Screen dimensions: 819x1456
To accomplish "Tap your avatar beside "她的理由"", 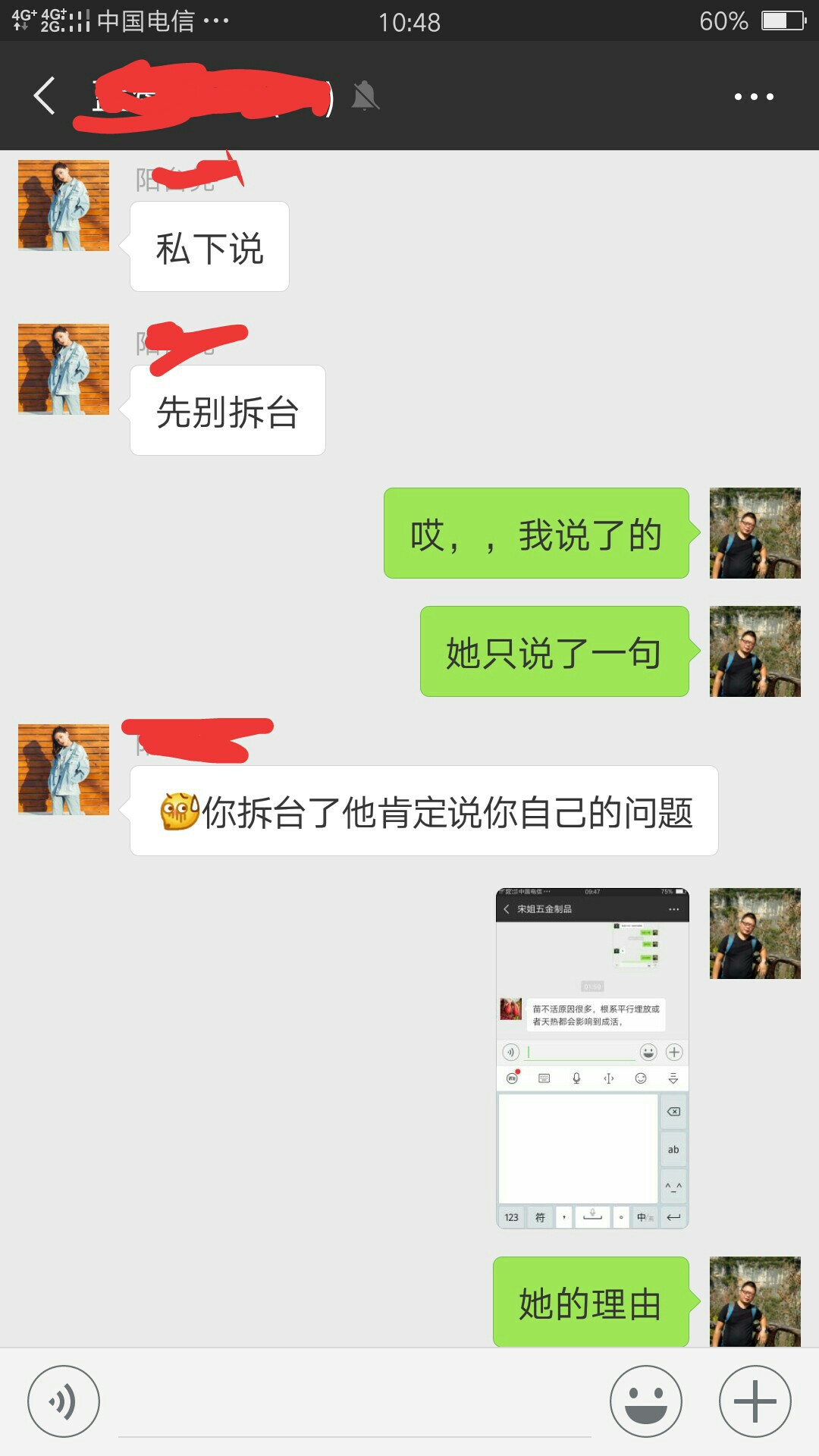I will [755, 1301].
